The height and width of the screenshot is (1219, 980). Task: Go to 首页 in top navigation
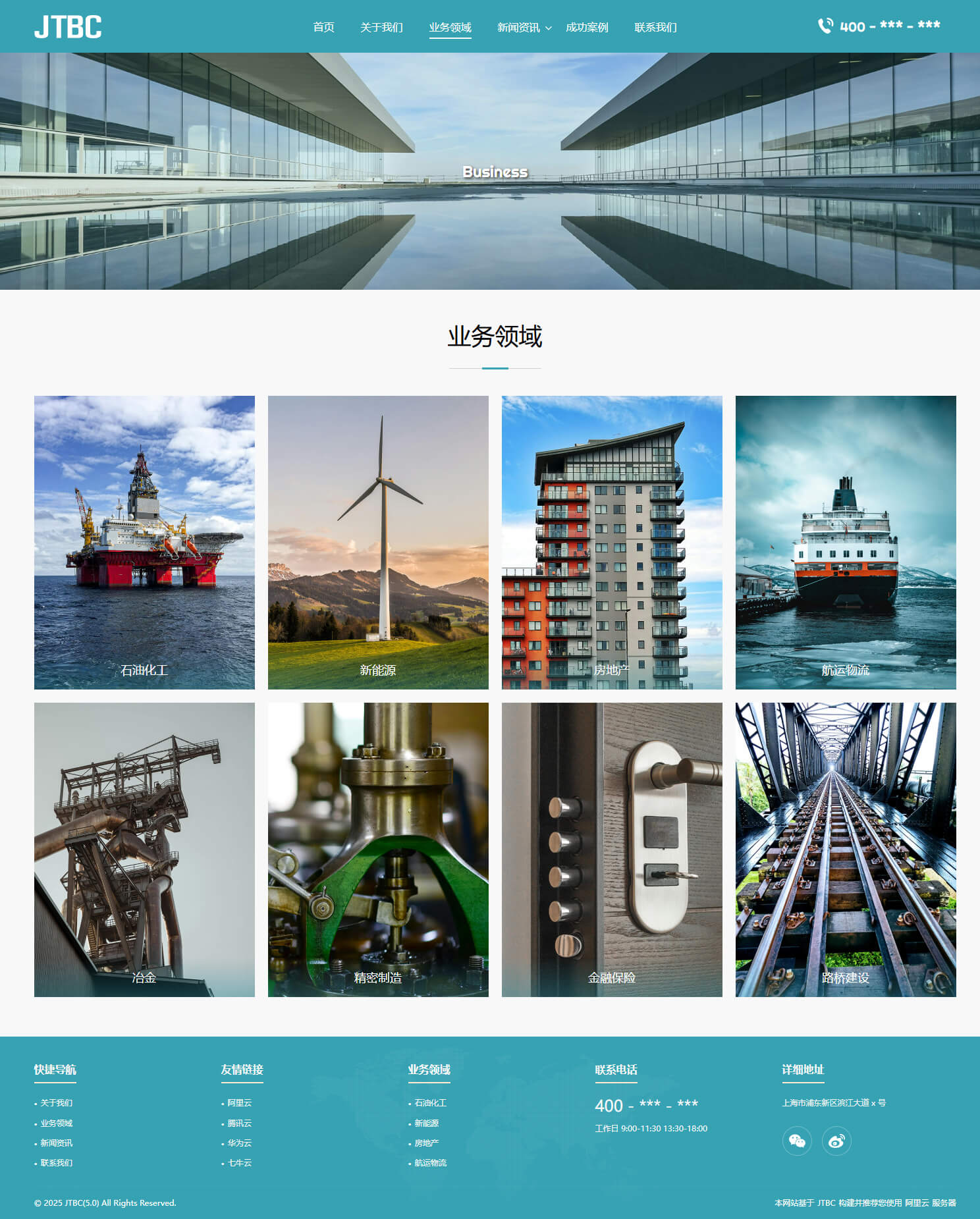323,27
